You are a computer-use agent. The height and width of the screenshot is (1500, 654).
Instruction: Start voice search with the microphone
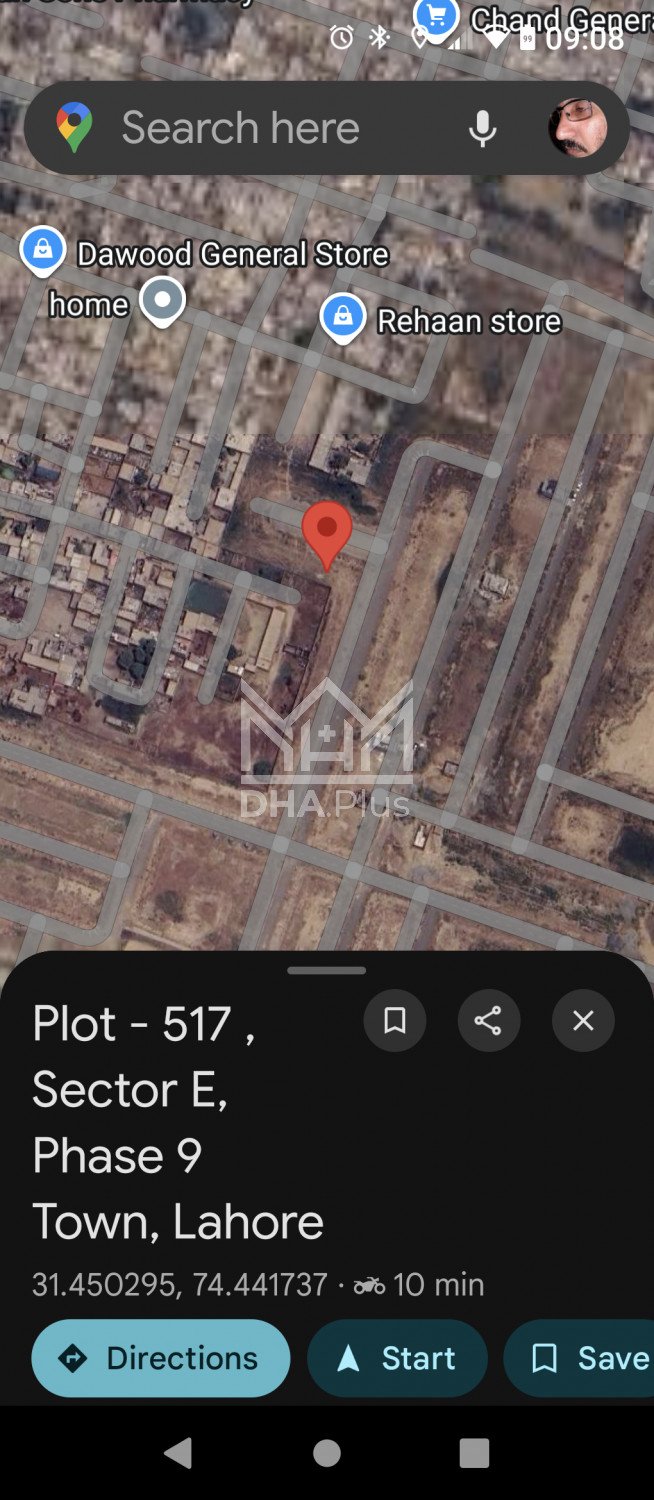483,128
